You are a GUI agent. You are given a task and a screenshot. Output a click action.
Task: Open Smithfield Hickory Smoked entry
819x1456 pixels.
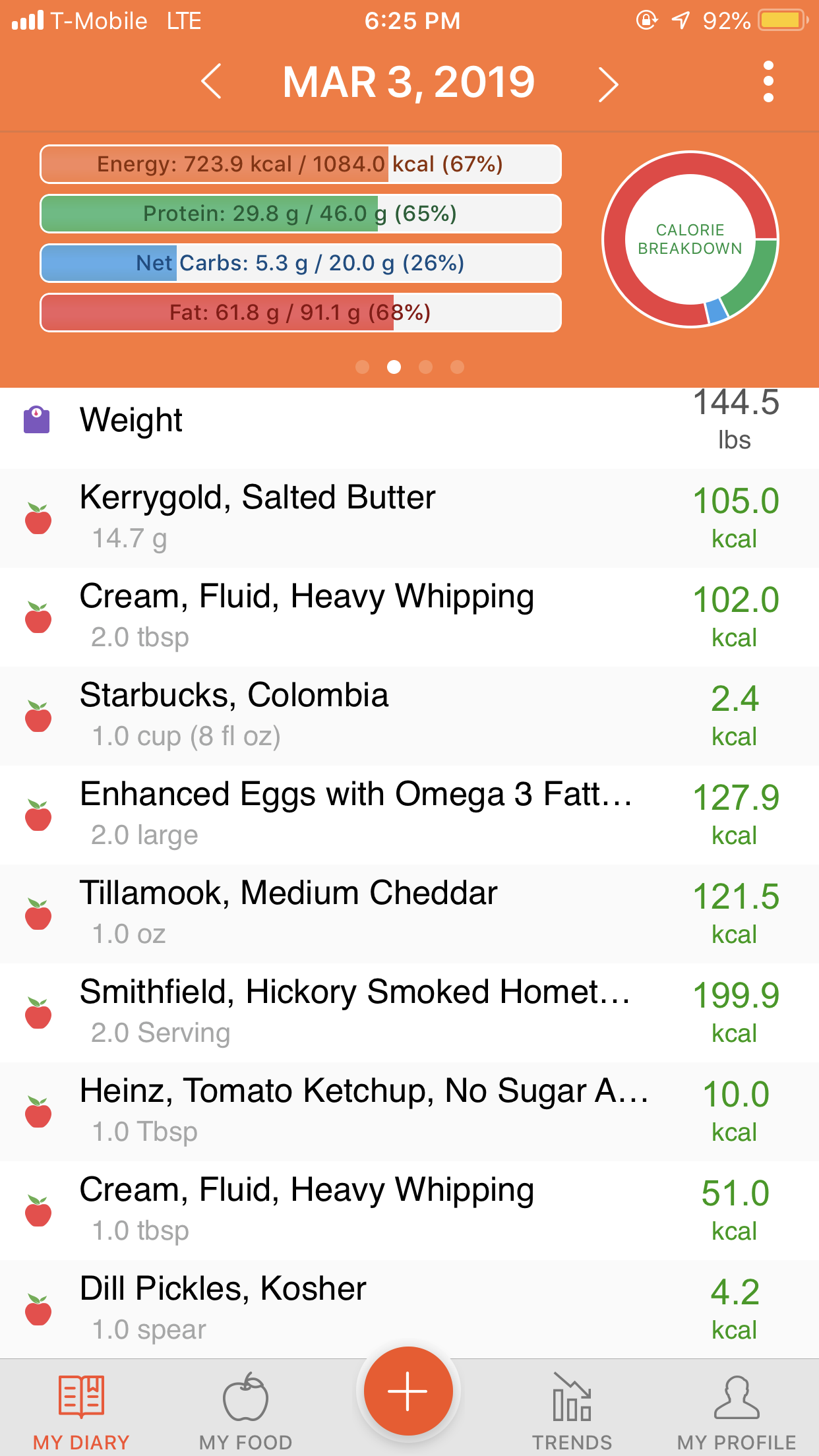click(x=409, y=1013)
